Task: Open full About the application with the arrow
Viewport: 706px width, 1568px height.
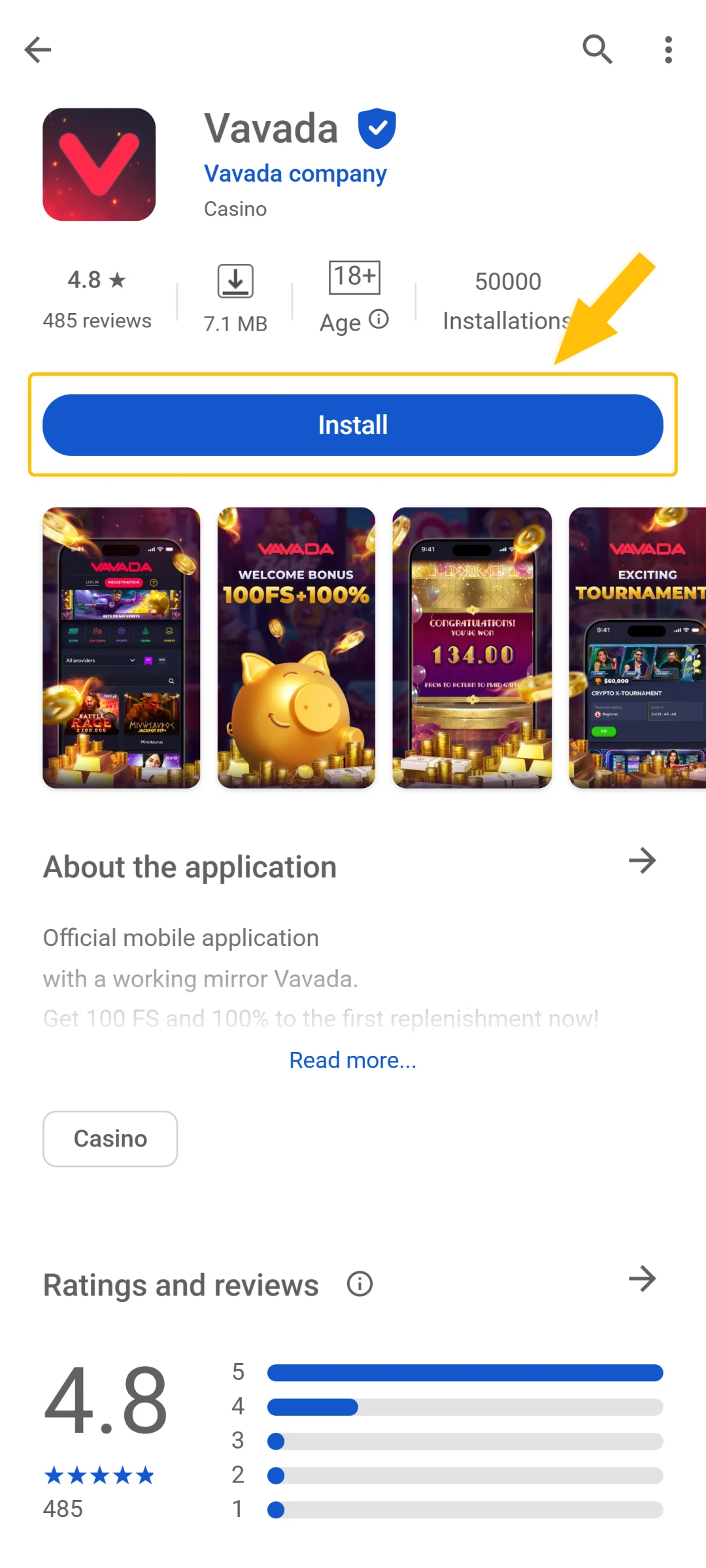Action: click(x=642, y=860)
